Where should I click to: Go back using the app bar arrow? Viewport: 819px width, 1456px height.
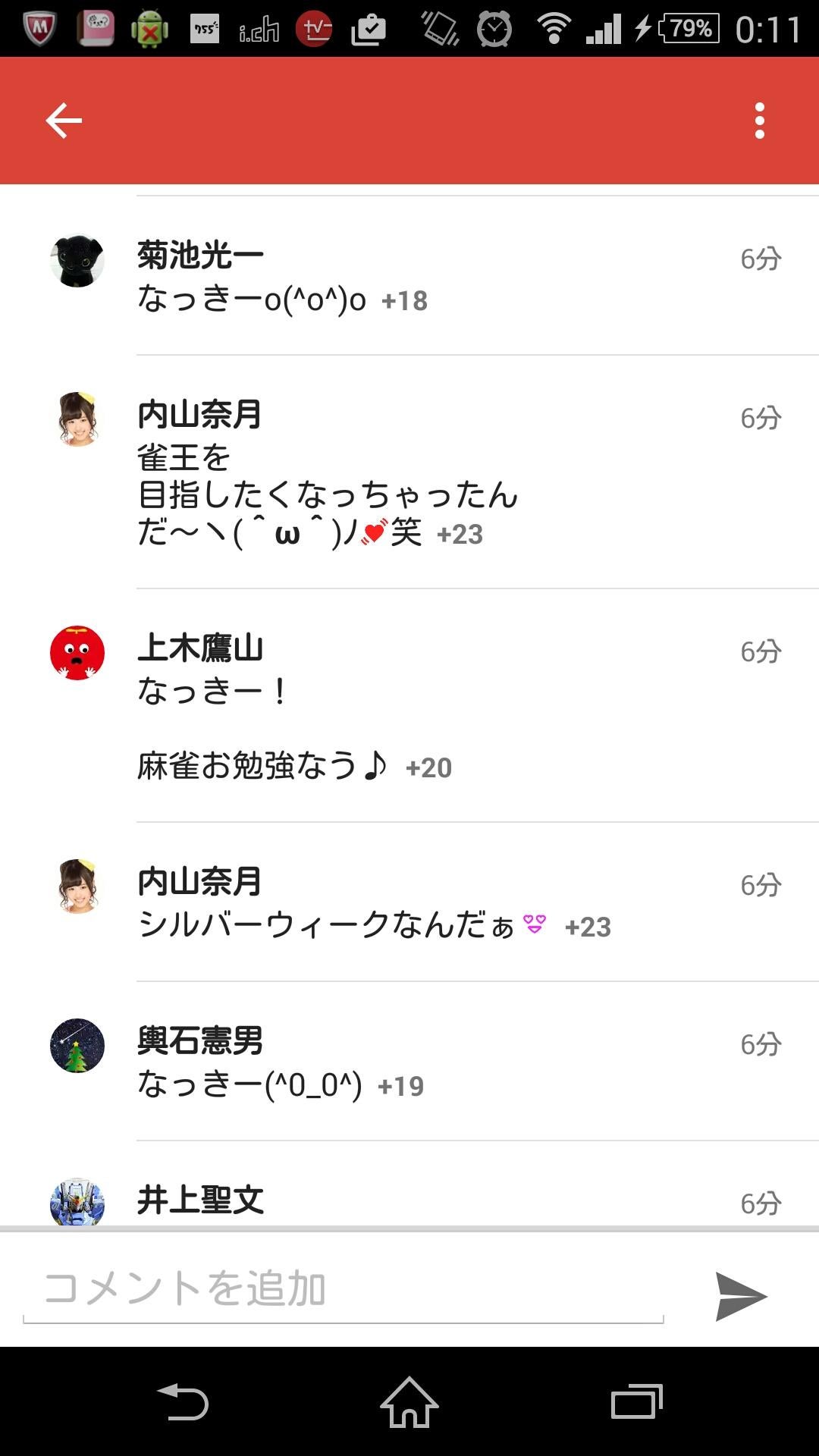click(x=64, y=121)
